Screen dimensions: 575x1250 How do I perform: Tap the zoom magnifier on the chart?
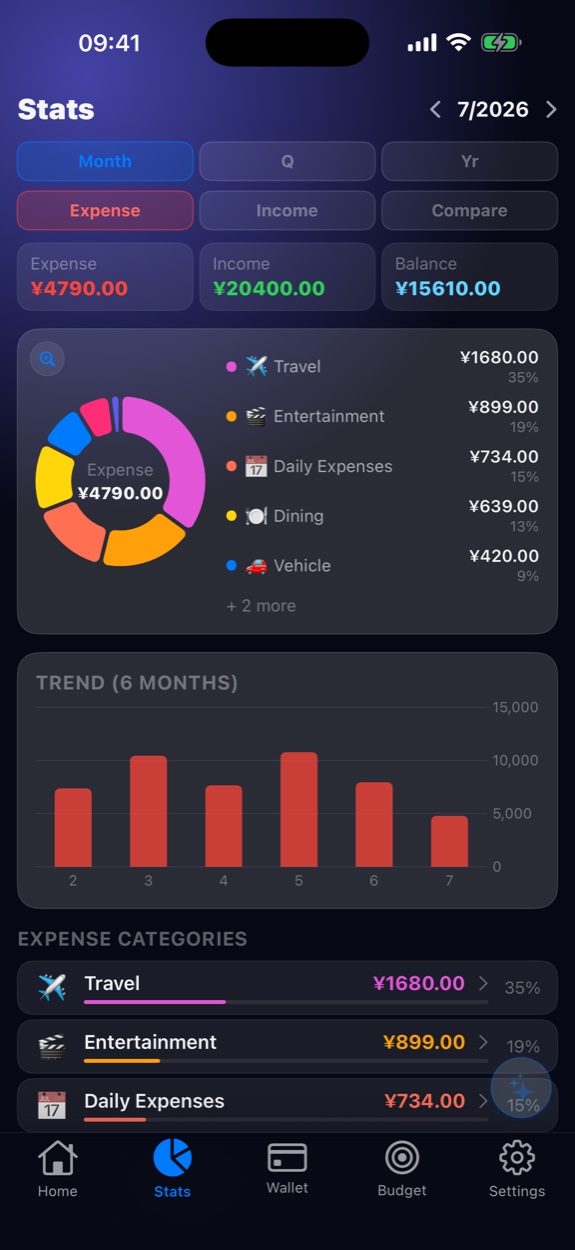(47, 359)
